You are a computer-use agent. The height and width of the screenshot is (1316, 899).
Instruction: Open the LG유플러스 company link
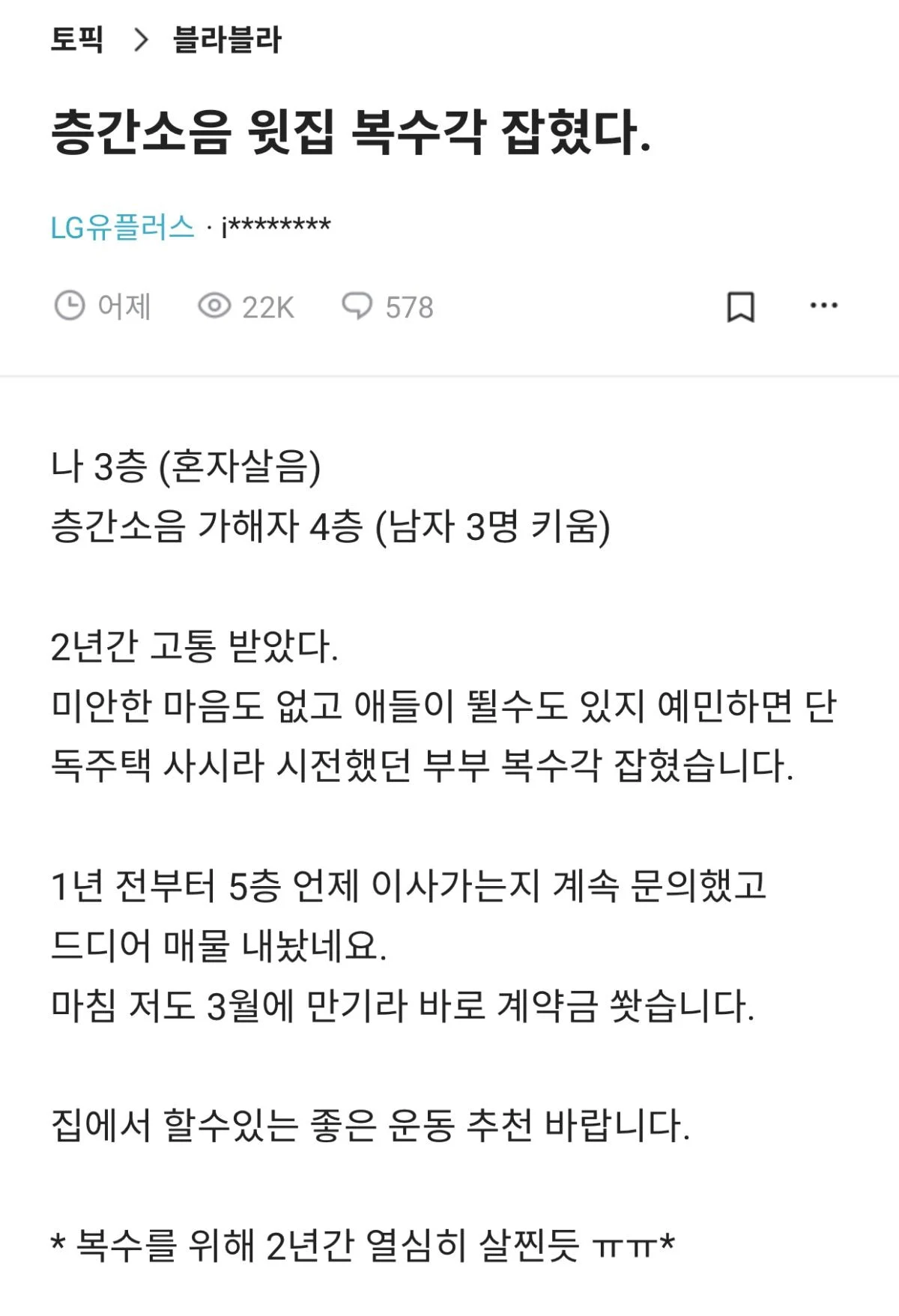(x=122, y=227)
